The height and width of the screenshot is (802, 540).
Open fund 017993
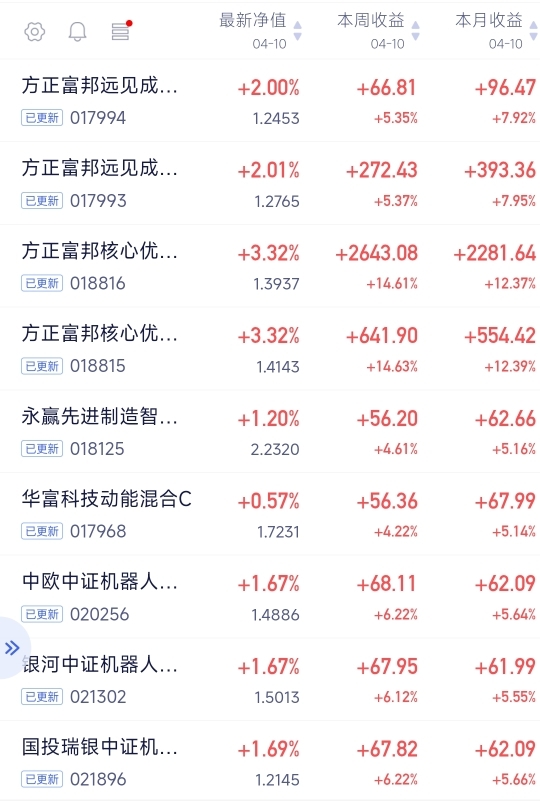coord(270,183)
